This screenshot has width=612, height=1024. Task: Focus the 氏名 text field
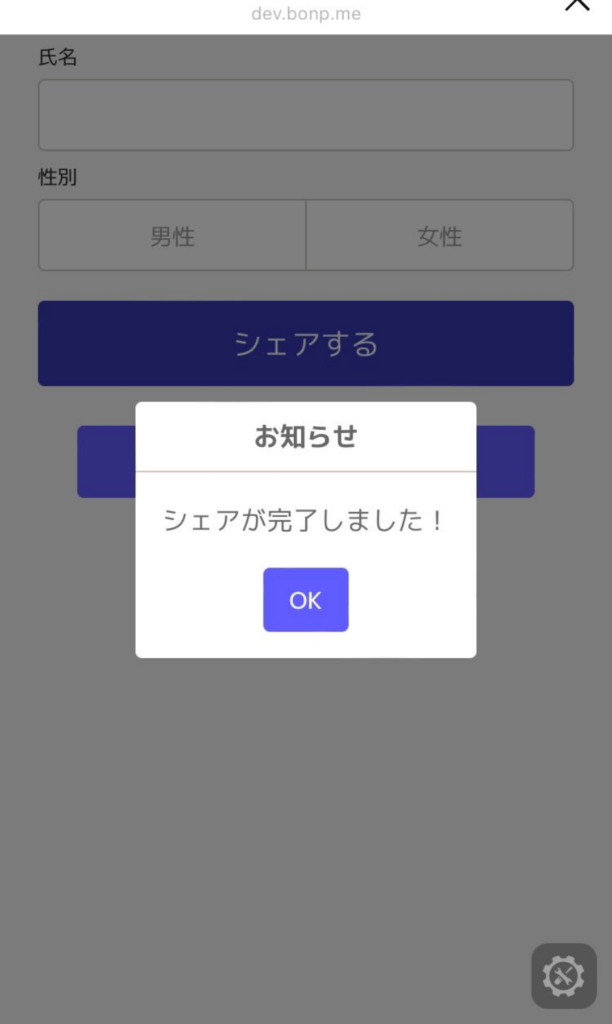pos(305,115)
